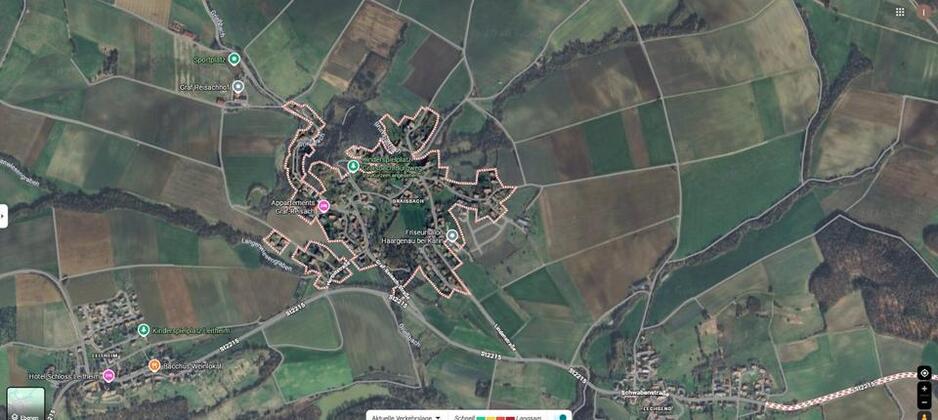938x420 pixels.
Task: Expand the Aktuelle Verkehrslage dropdown
Action: click(x=438, y=416)
